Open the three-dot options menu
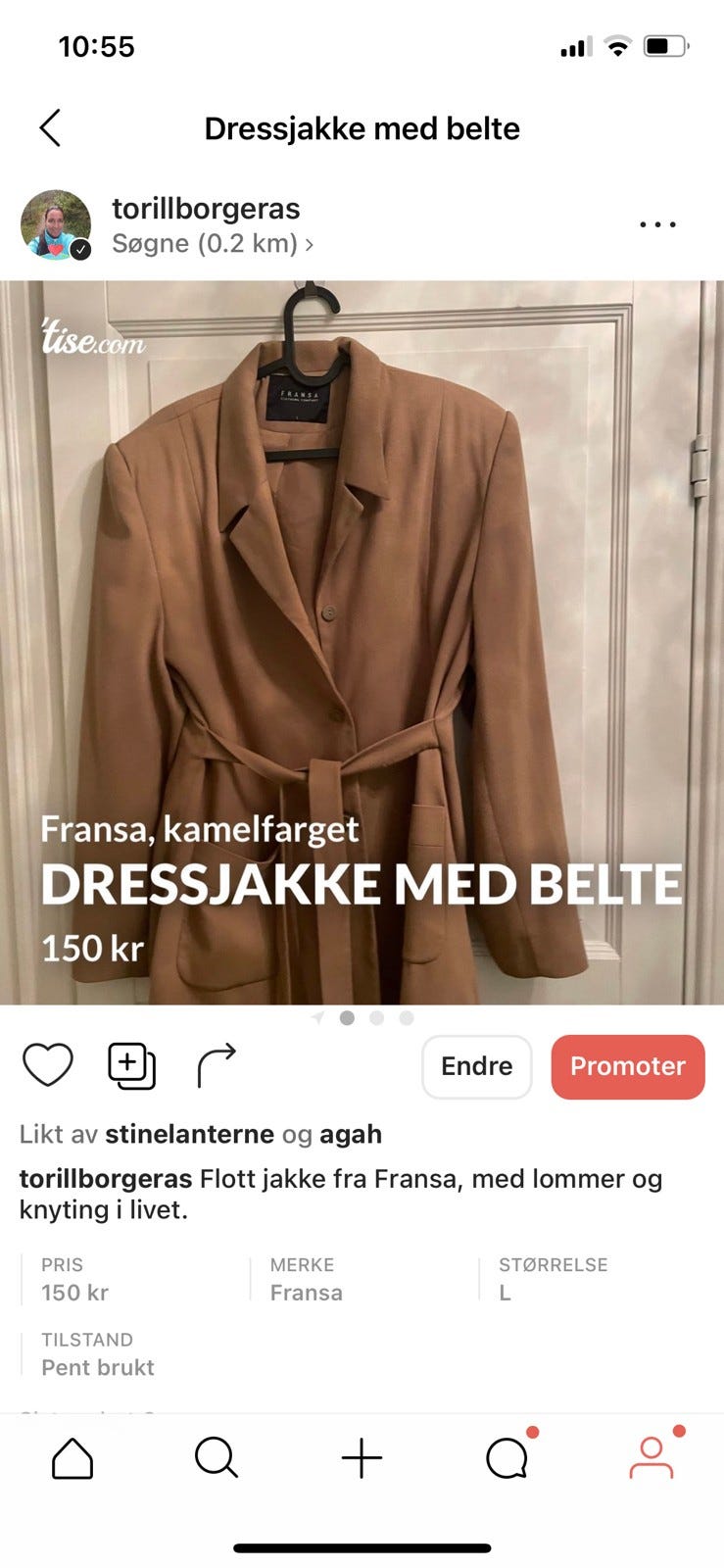The width and height of the screenshot is (724, 1568). click(657, 223)
